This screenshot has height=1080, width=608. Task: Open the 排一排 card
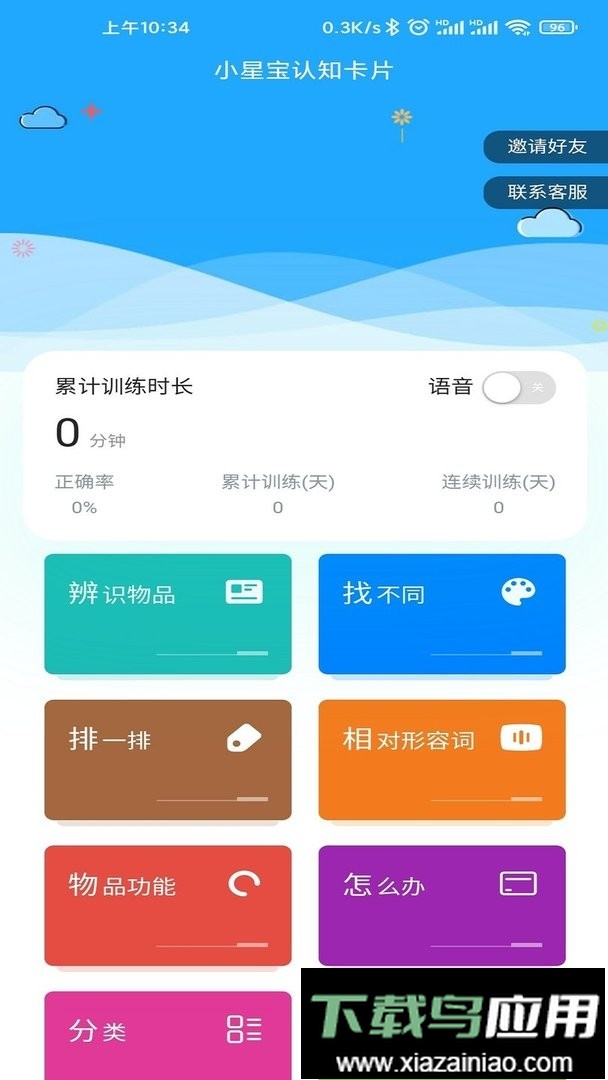[x=168, y=760]
